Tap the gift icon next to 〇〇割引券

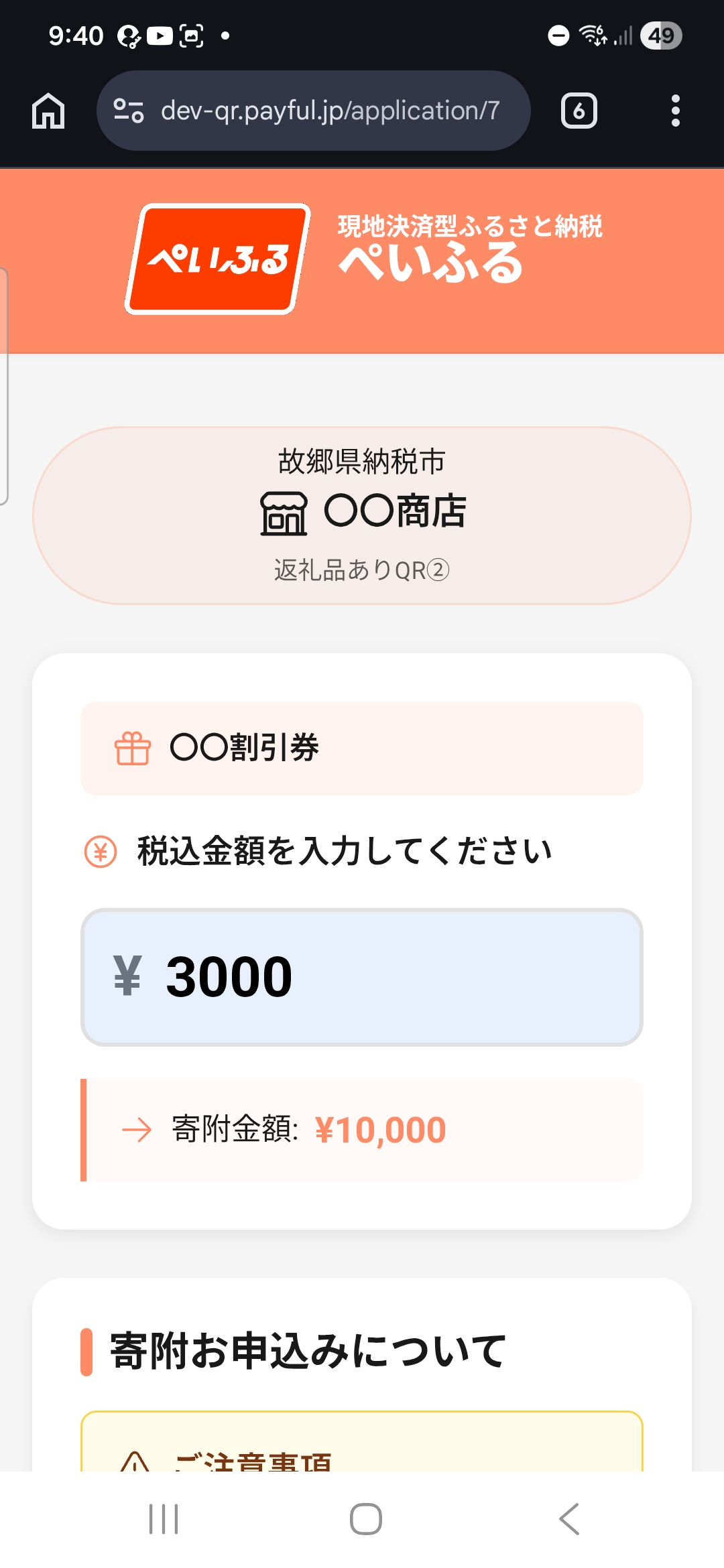[132, 748]
